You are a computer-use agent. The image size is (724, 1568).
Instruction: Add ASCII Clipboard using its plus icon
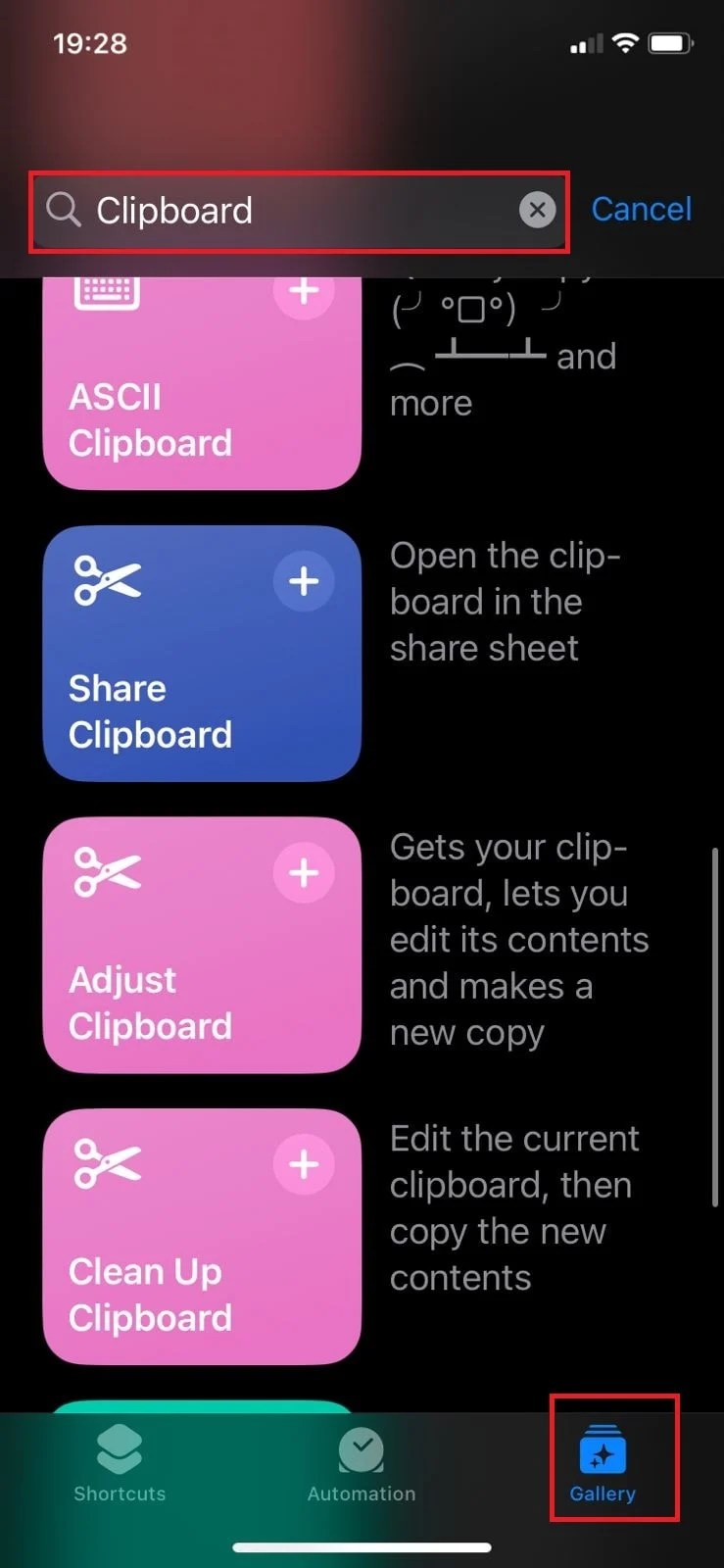[304, 290]
